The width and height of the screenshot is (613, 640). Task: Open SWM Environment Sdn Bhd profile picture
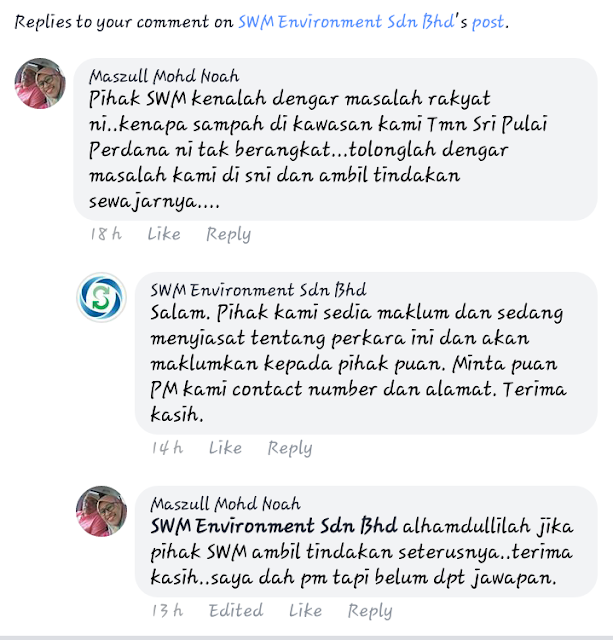coord(102,298)
